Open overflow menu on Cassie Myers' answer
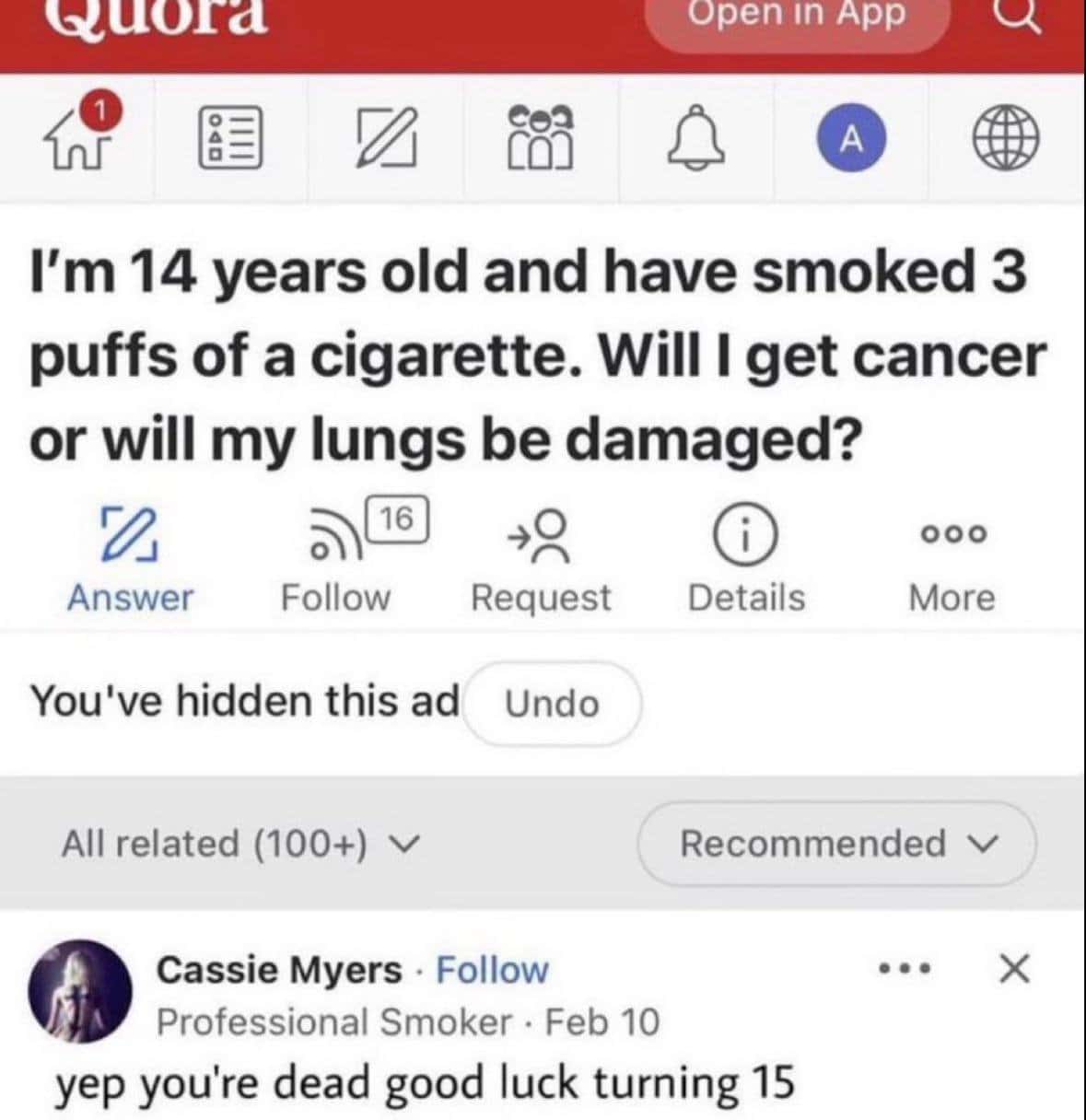The image size is (1086, 1120). (905, 969)
